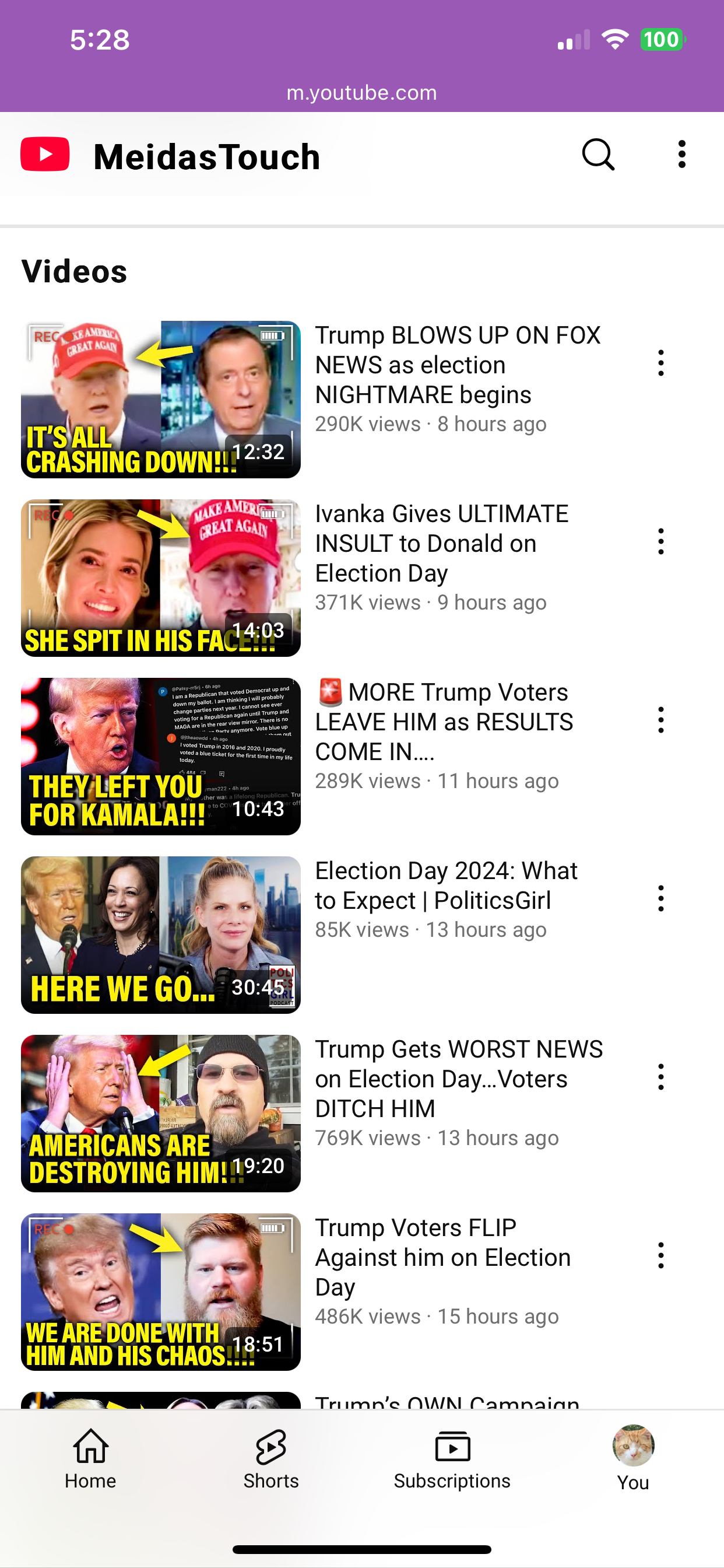Screen dimensions: 724x1568
Task: Play 'Ivanka Gives ULTIMATE INSULT to Donald' video
Action: 161,578
